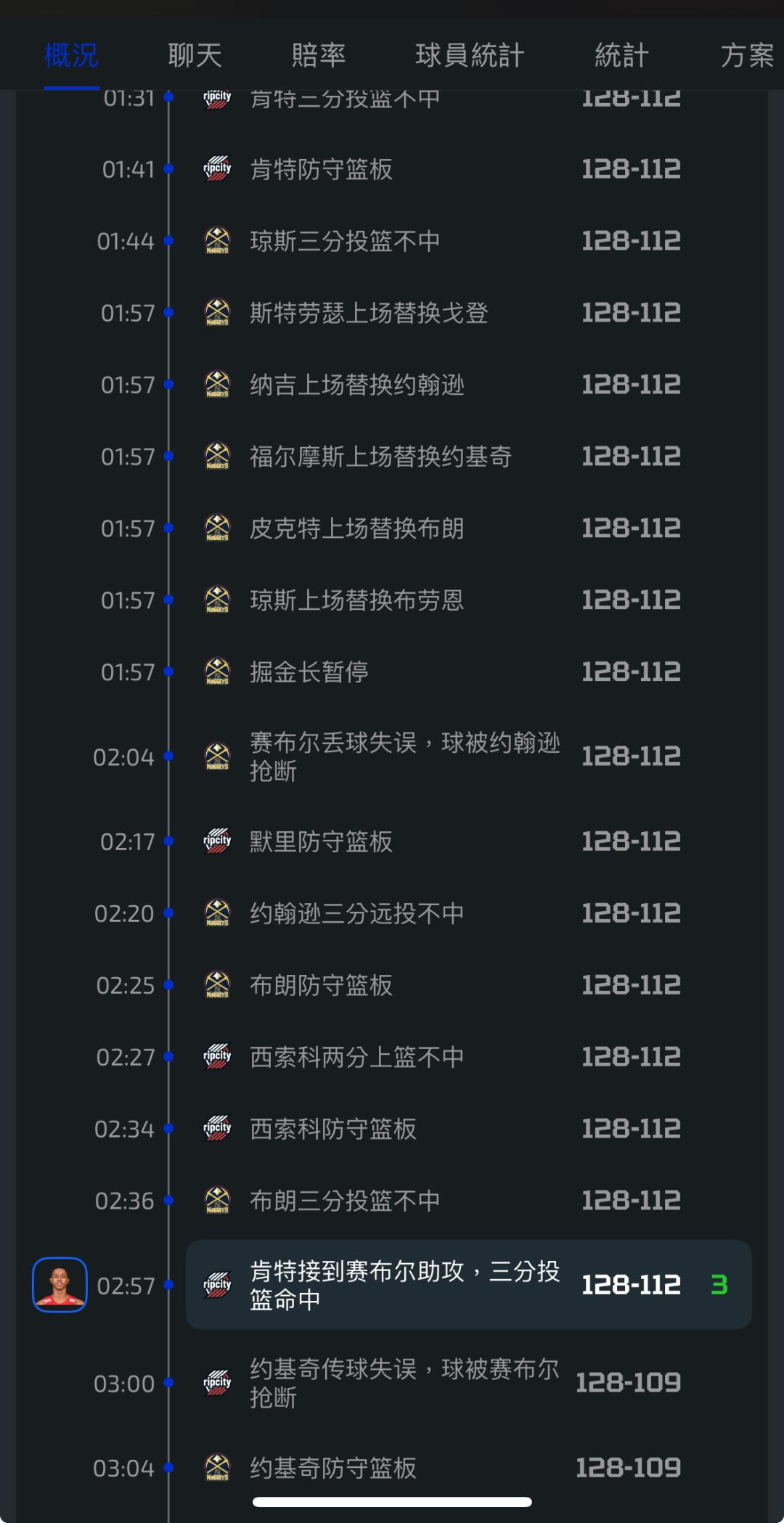Switch to the 賠率 tab
This screenshot has height=1523, width=784.
point(319,55)
